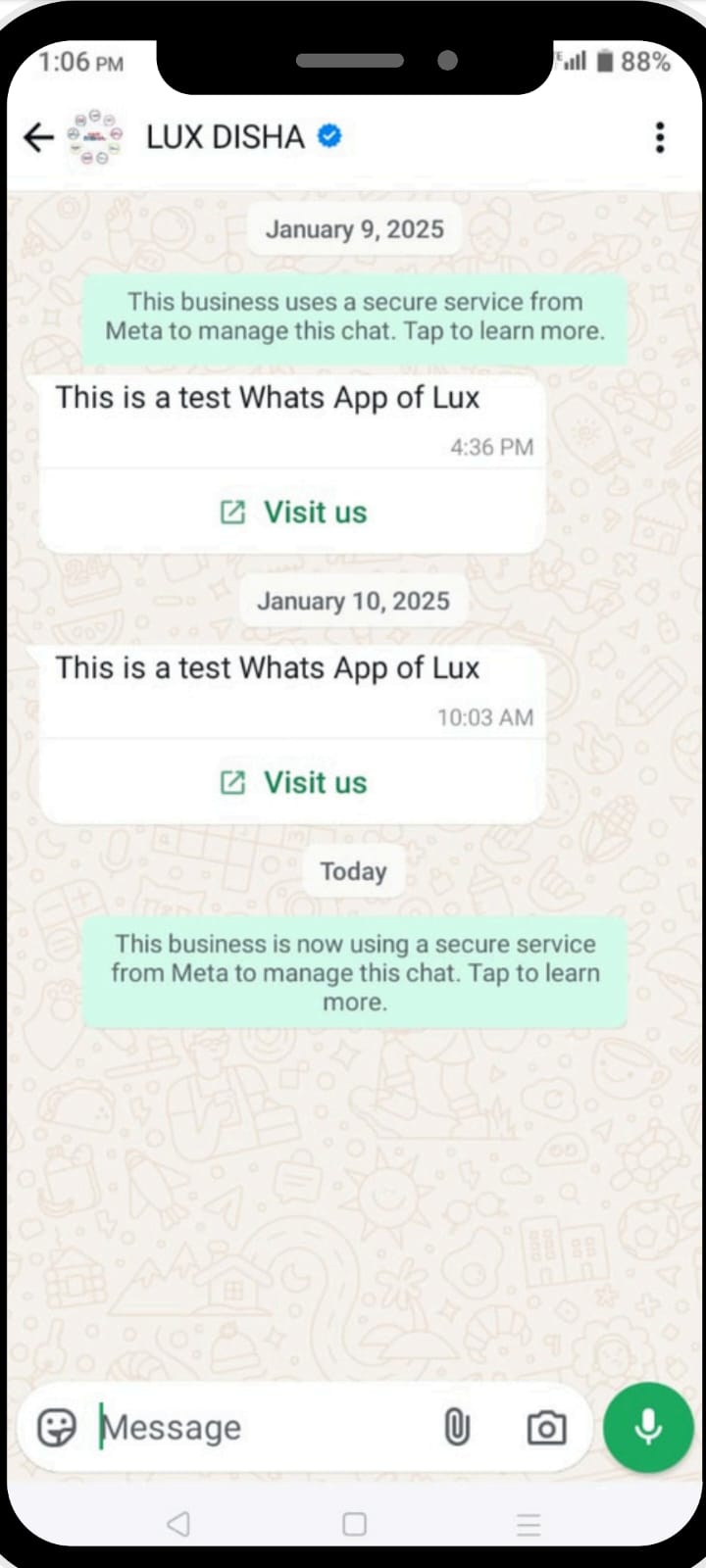The width and height of the screenshot is (706, 1568).
Task: Attach a file with the paperclip icon
Action: [457, 1428]
